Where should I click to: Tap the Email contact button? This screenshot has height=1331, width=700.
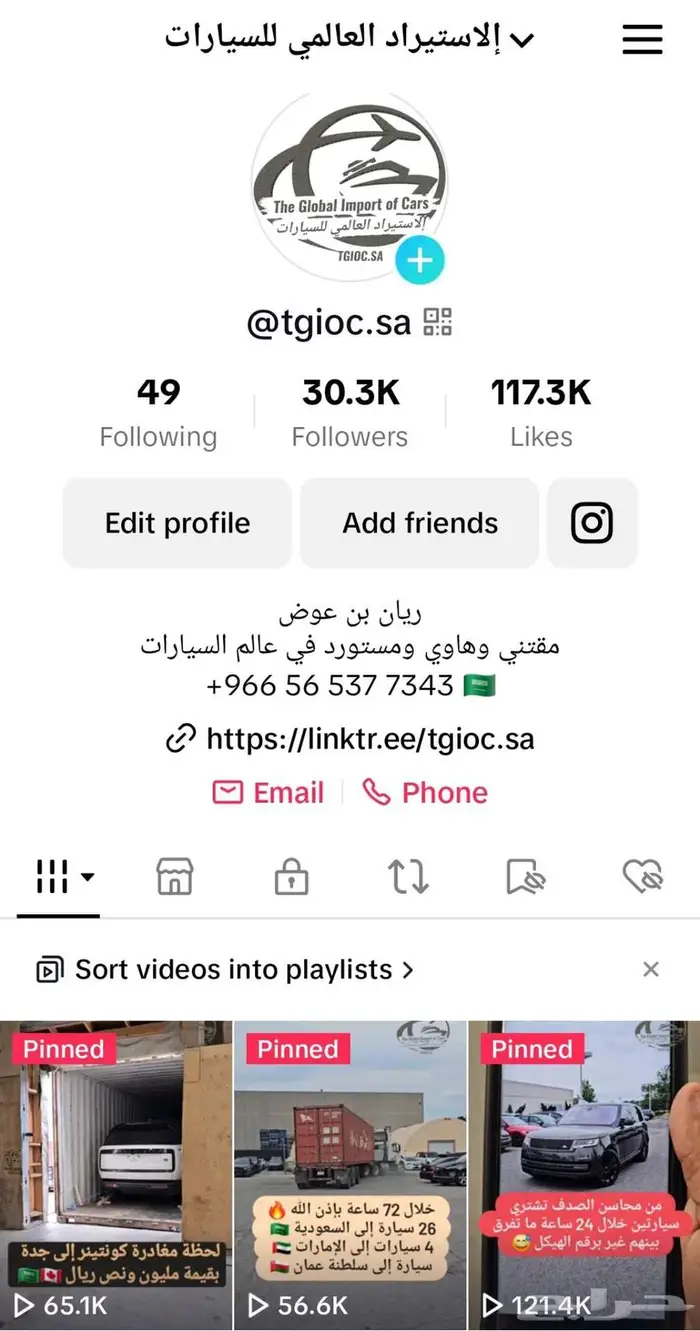coord(268,793)
